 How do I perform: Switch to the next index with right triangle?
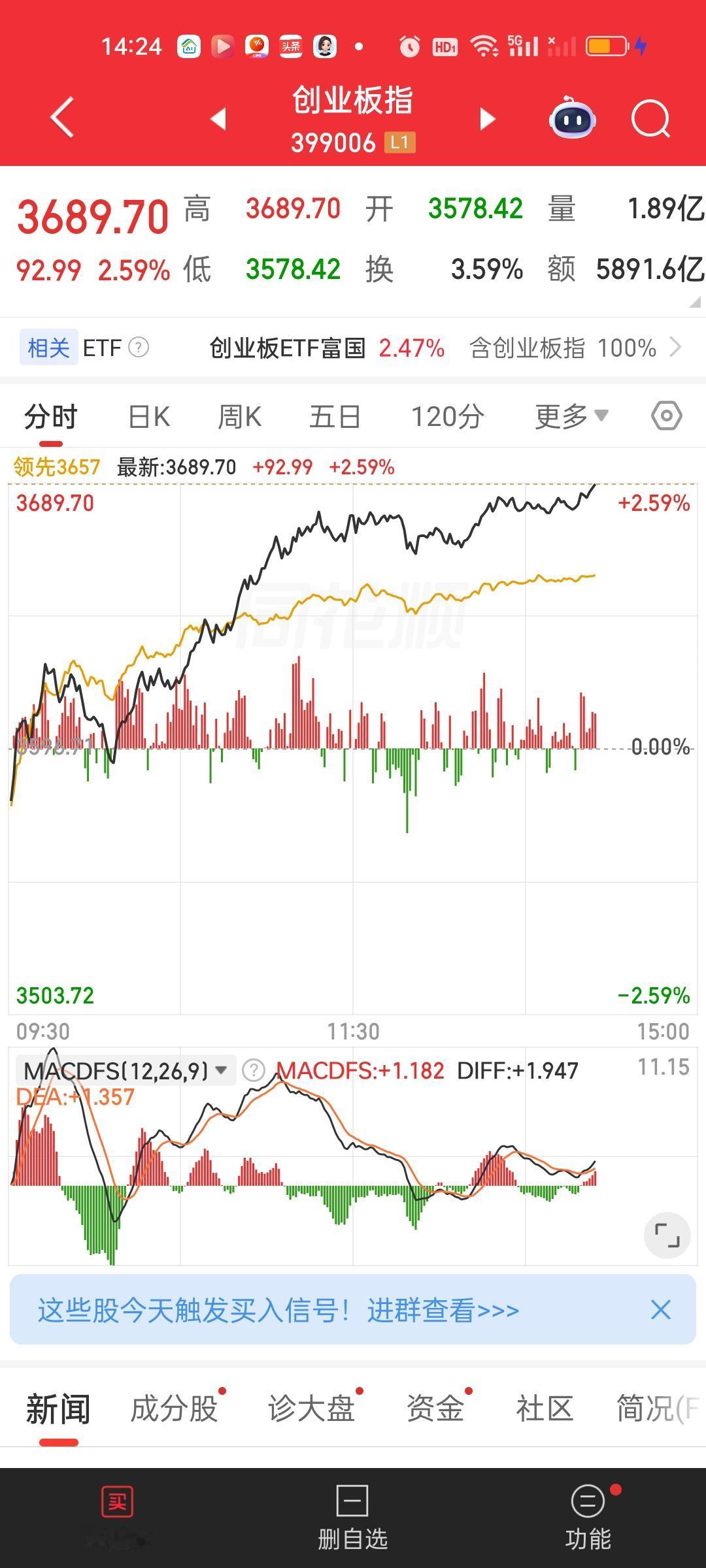pyautogui.click(x=487, y=119)
